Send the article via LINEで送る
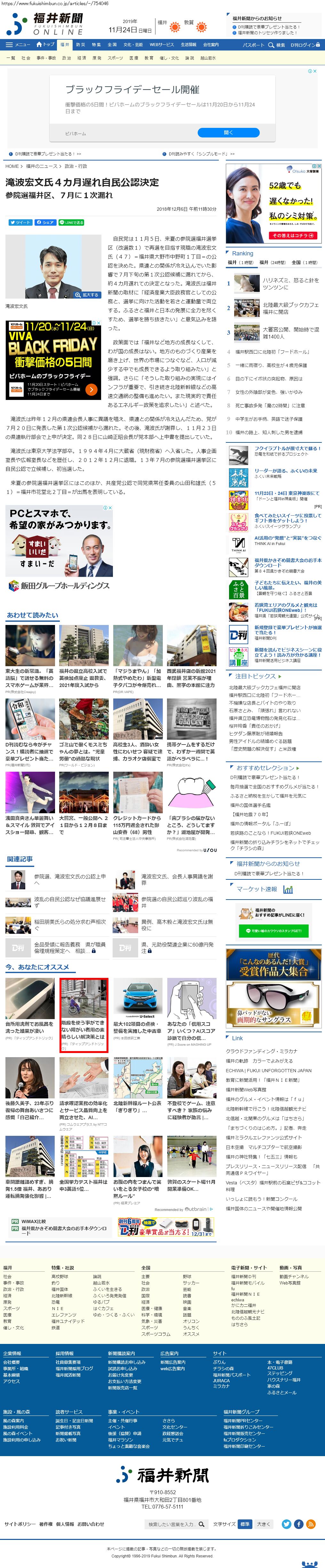325x1568 pixels. (72, 223)
